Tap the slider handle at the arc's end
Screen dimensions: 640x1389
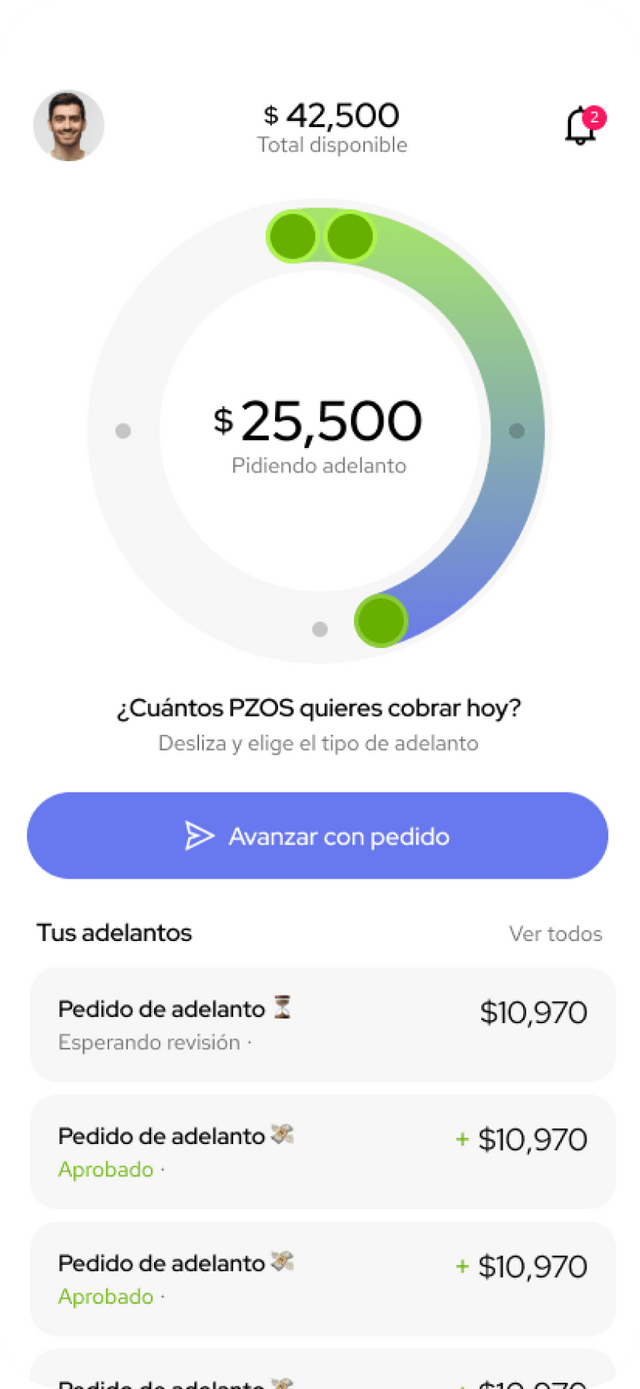pyautogui.click(x=381, y=620)
